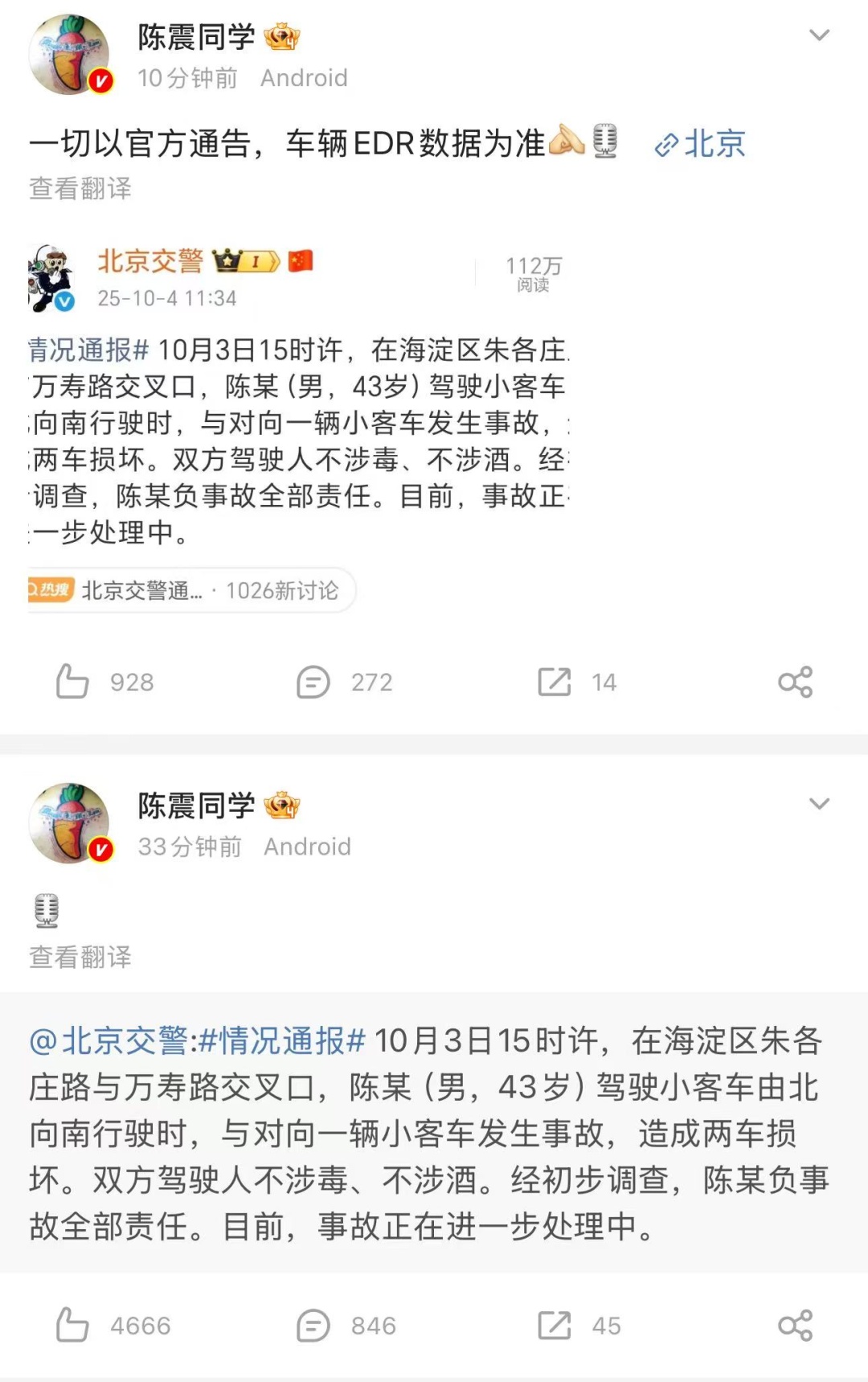Like the post with 928 likes

[72, 682]
